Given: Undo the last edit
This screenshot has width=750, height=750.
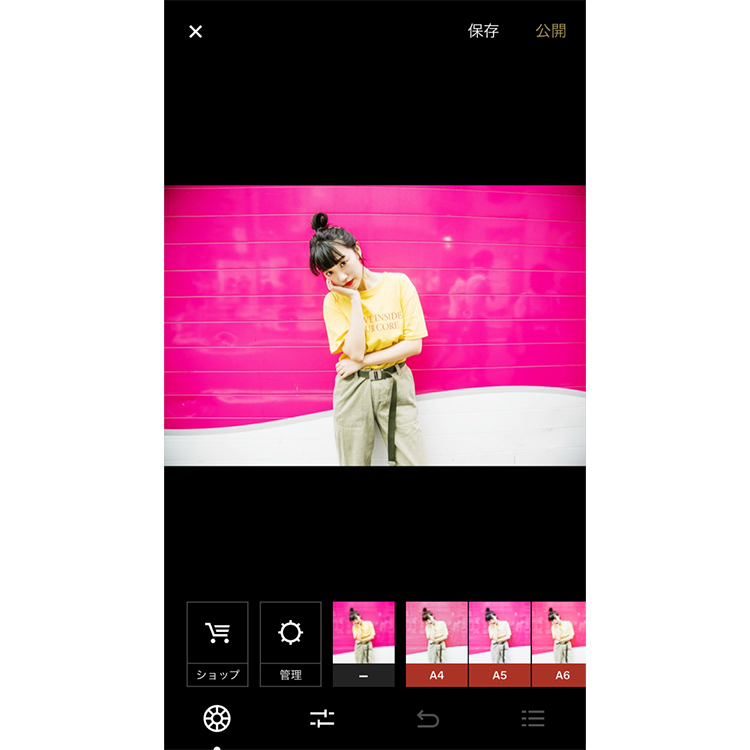Looking at the screenshot, I should click(428, 718).
